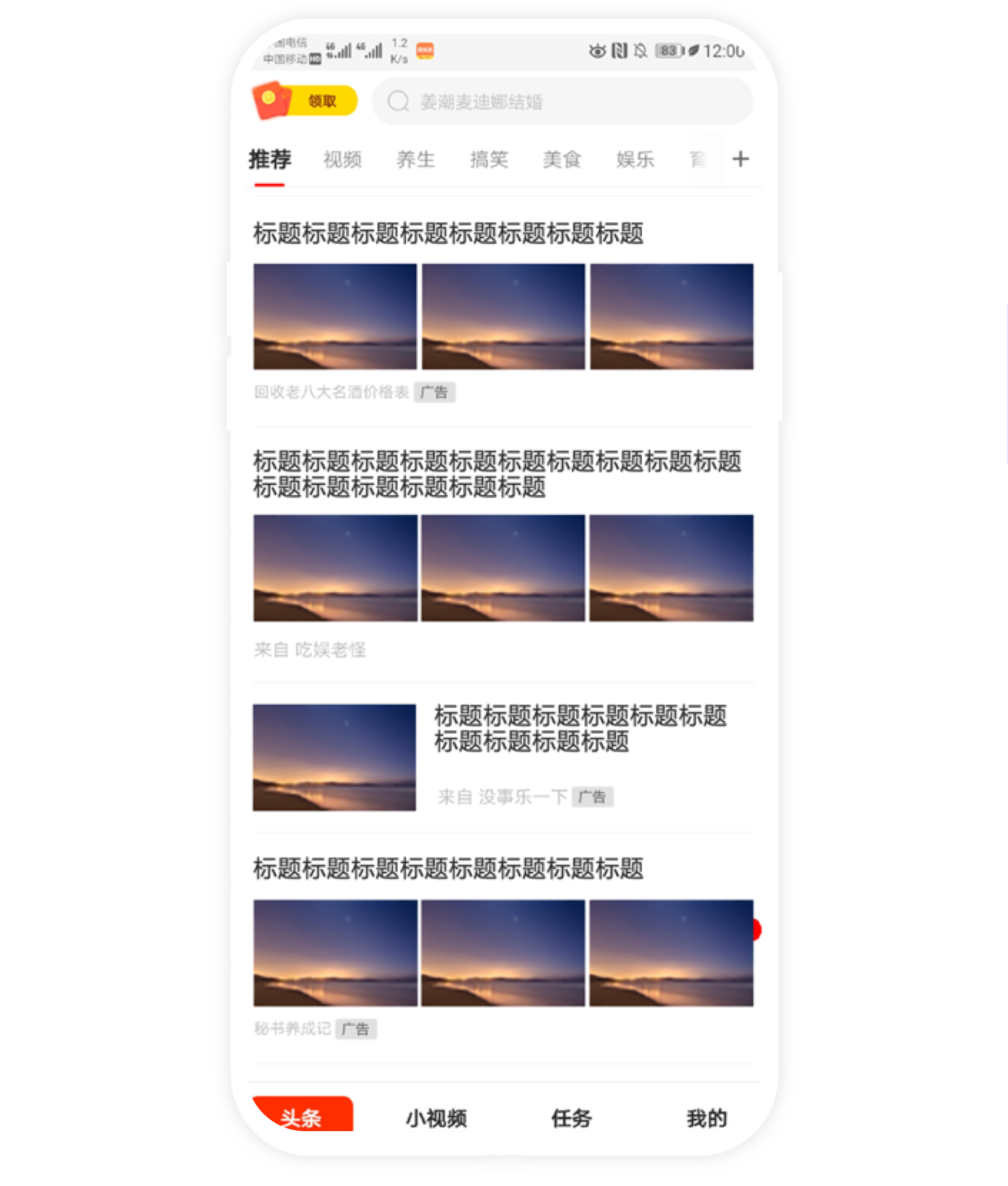The height and width of the screenshot is (1186, 1008).
Task: Go to the 美食 channel tab
Action: 562,160
